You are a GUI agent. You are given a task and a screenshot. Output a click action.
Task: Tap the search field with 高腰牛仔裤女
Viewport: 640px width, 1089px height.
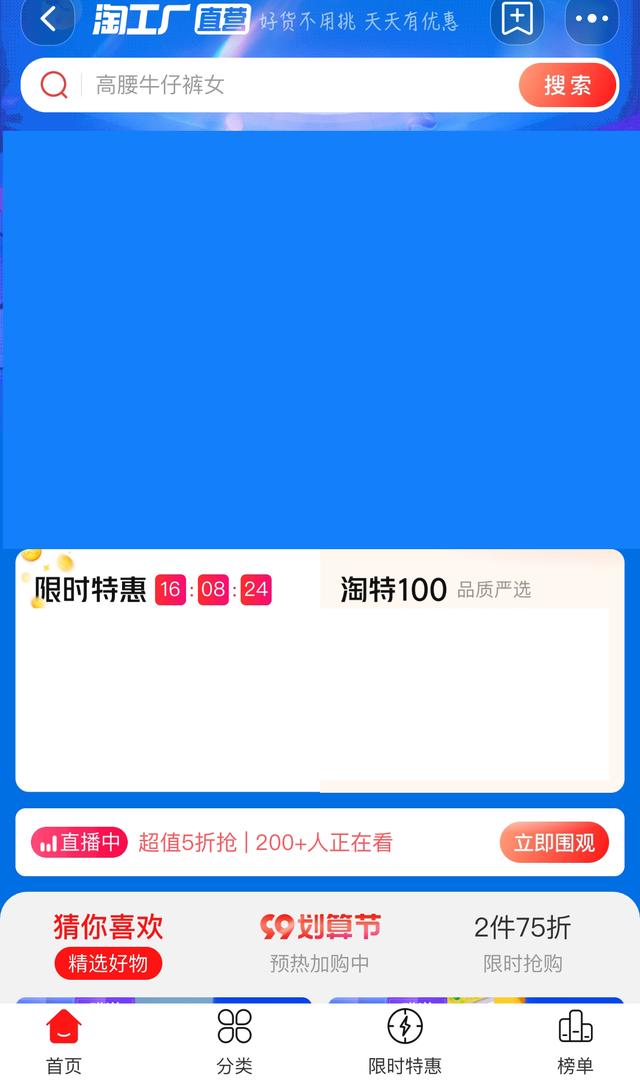pos(280,85)
